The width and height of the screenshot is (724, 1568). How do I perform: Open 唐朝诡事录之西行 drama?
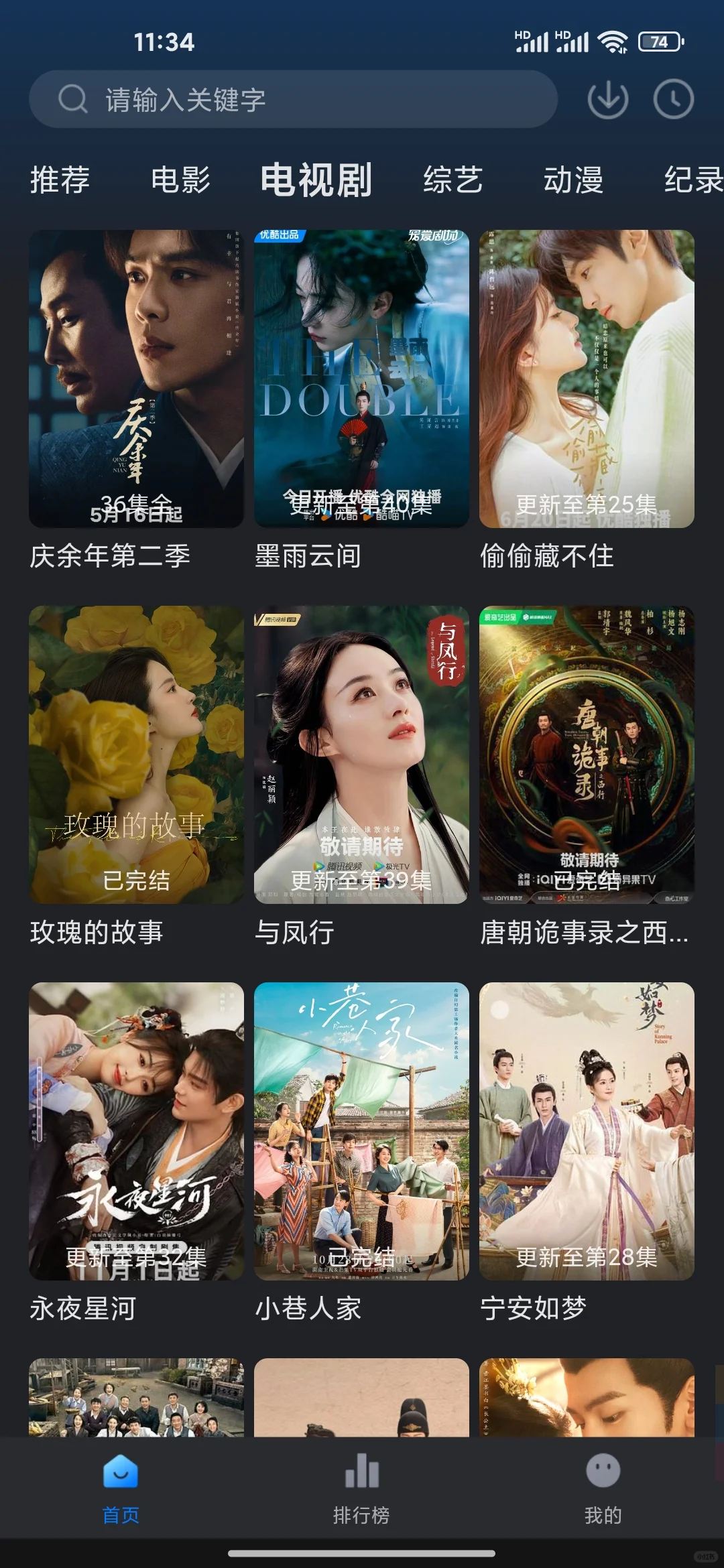point(587,755)
